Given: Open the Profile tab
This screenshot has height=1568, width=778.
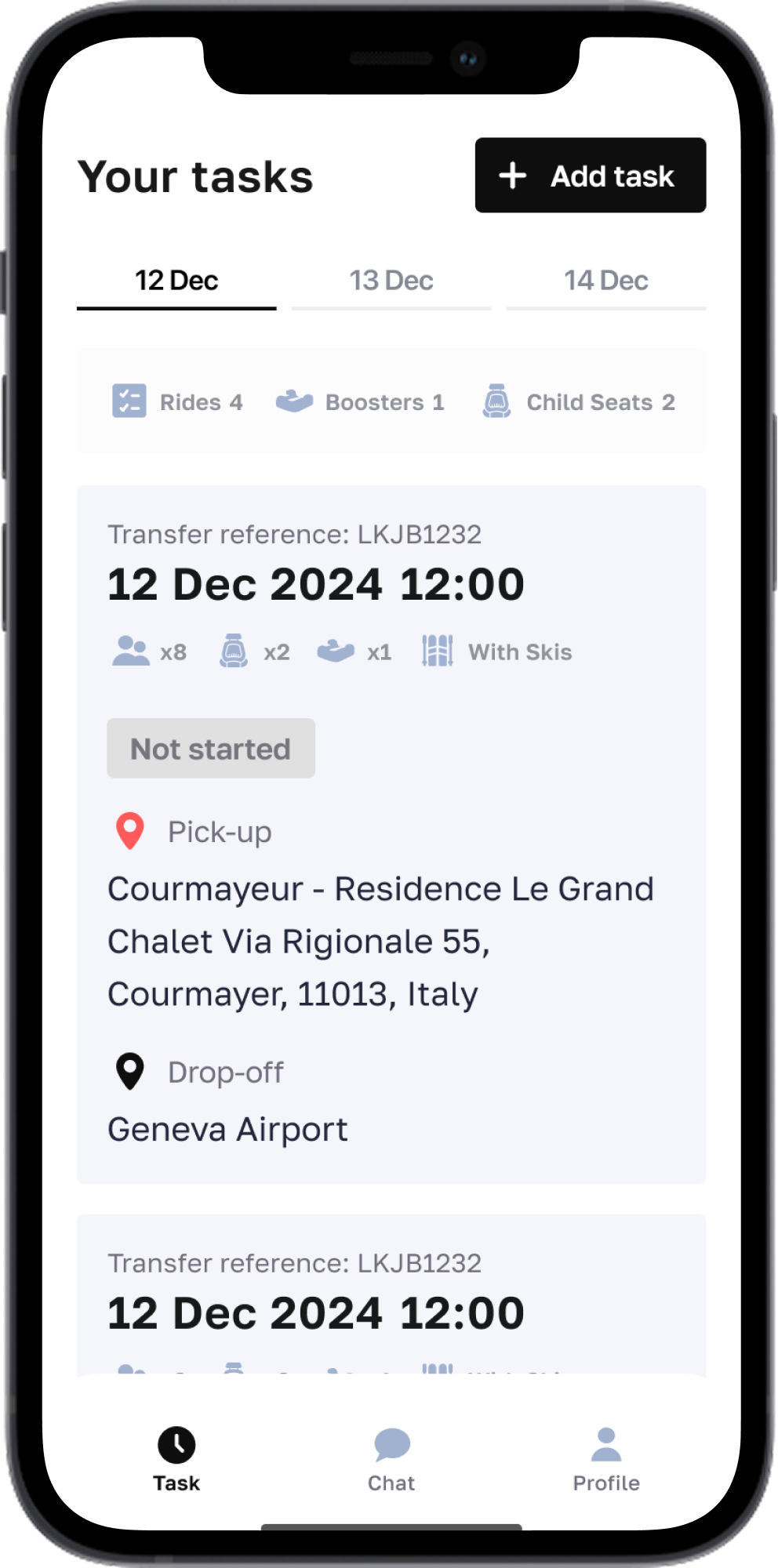Looking at the screenshot, I should pos(605,1458).
